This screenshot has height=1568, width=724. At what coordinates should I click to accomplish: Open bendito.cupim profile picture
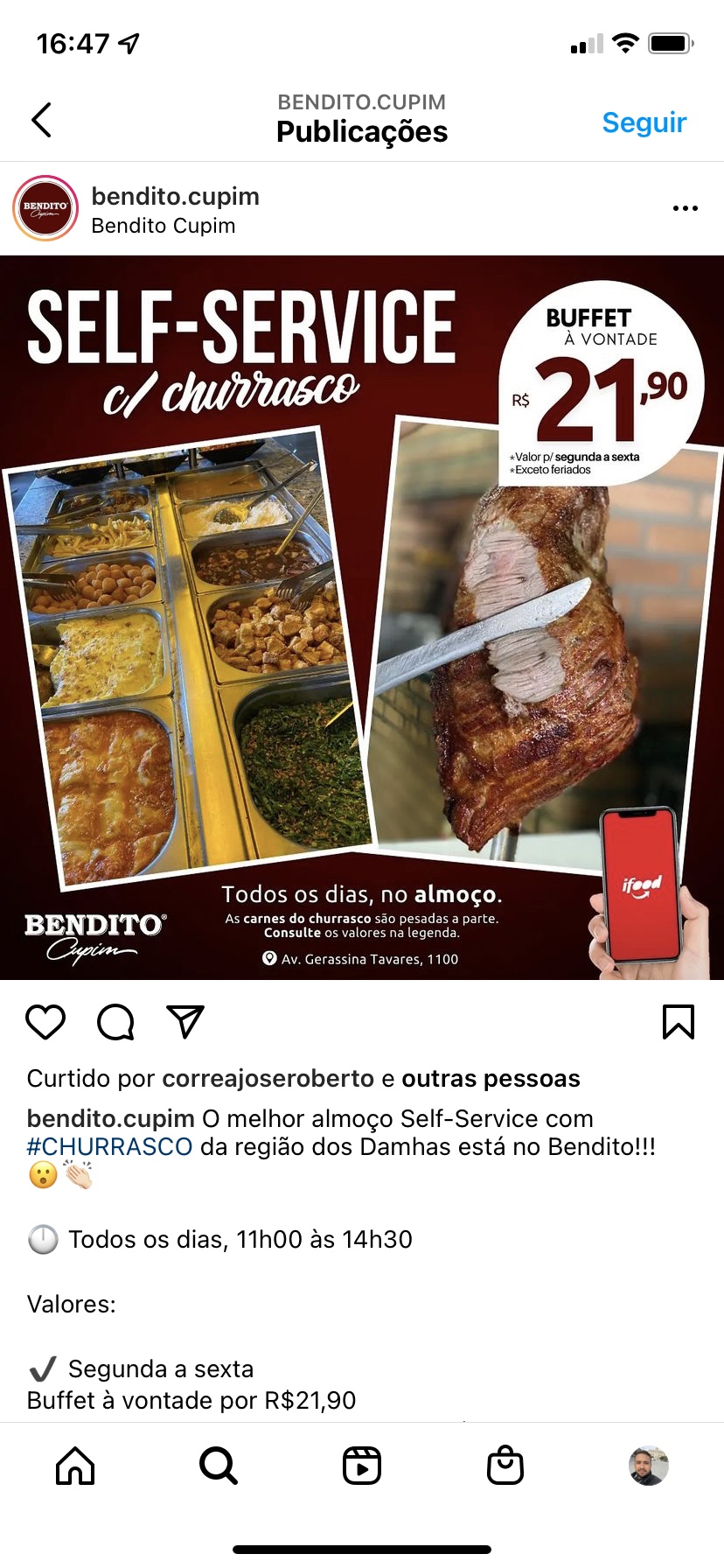coord(45,209)
